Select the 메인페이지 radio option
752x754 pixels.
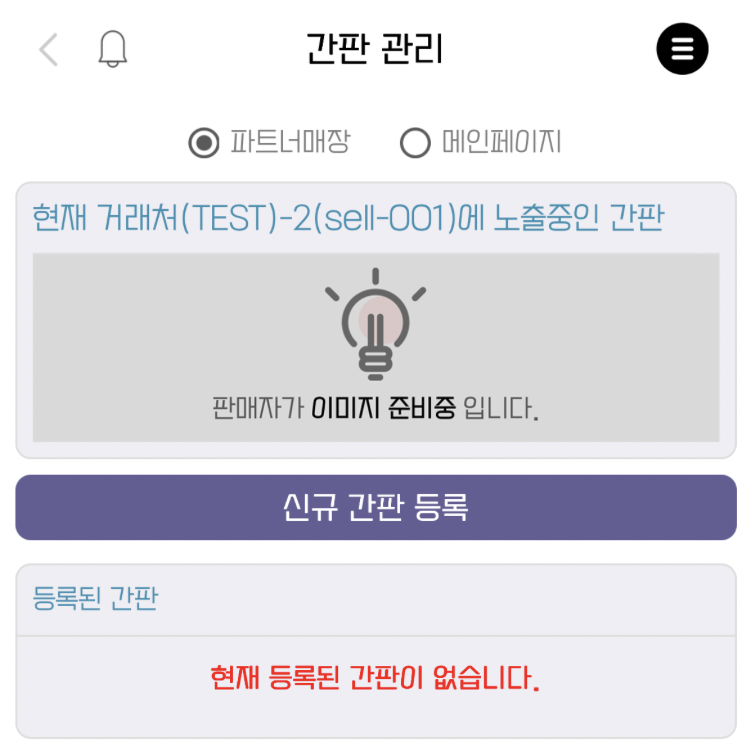(x=415, y=143)
